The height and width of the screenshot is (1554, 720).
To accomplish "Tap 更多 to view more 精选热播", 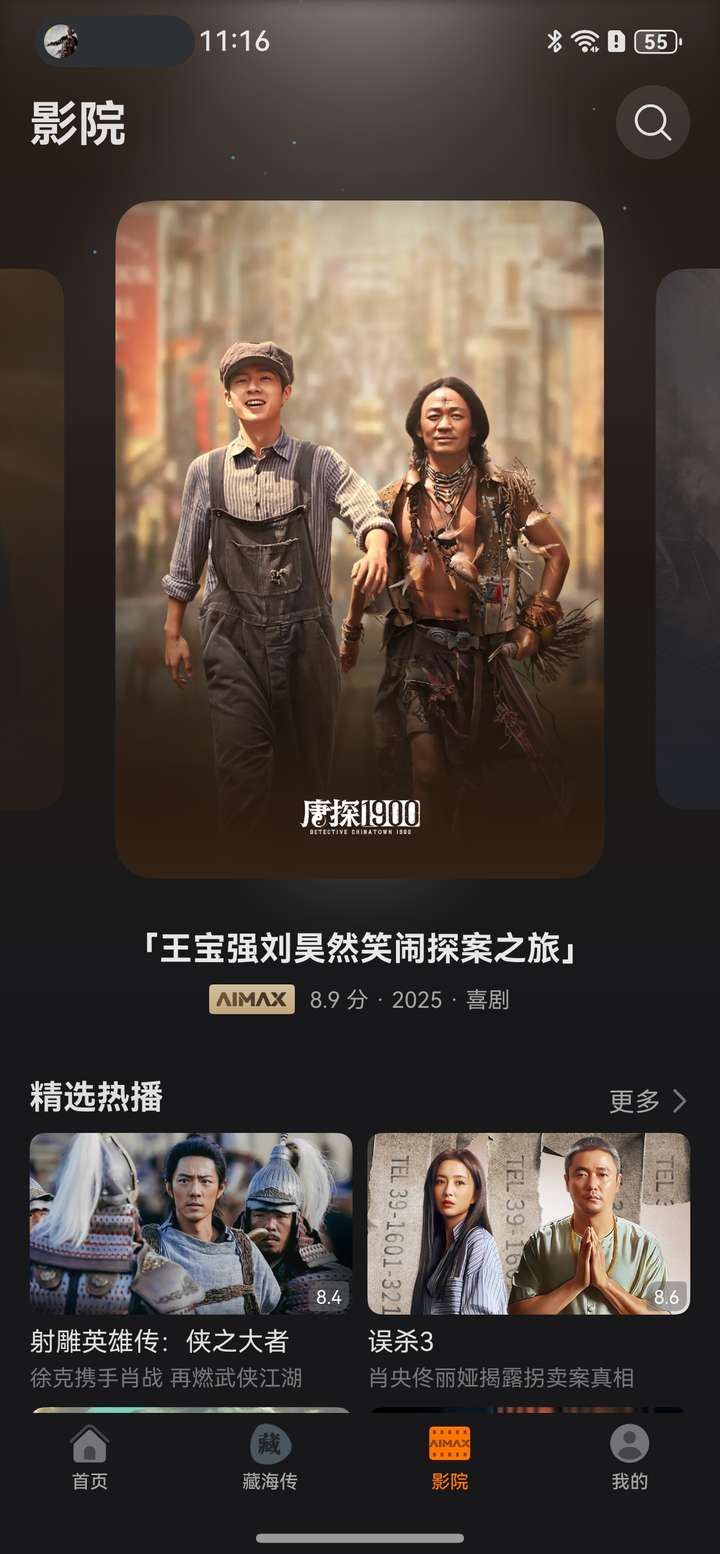I will tap(648, 1101).
